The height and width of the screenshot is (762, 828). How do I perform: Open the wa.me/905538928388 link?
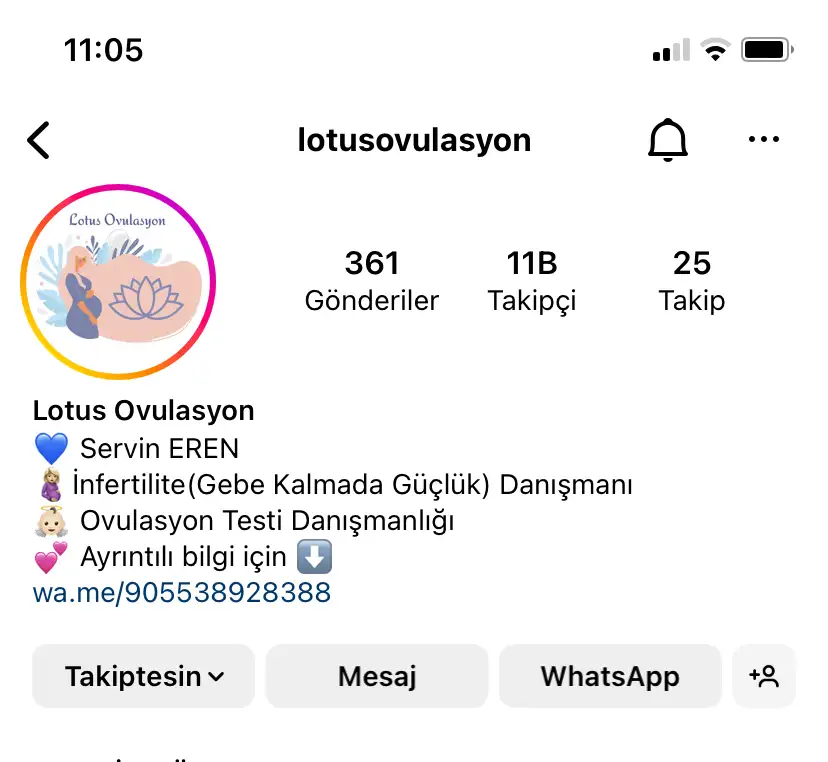coord(182,593)
